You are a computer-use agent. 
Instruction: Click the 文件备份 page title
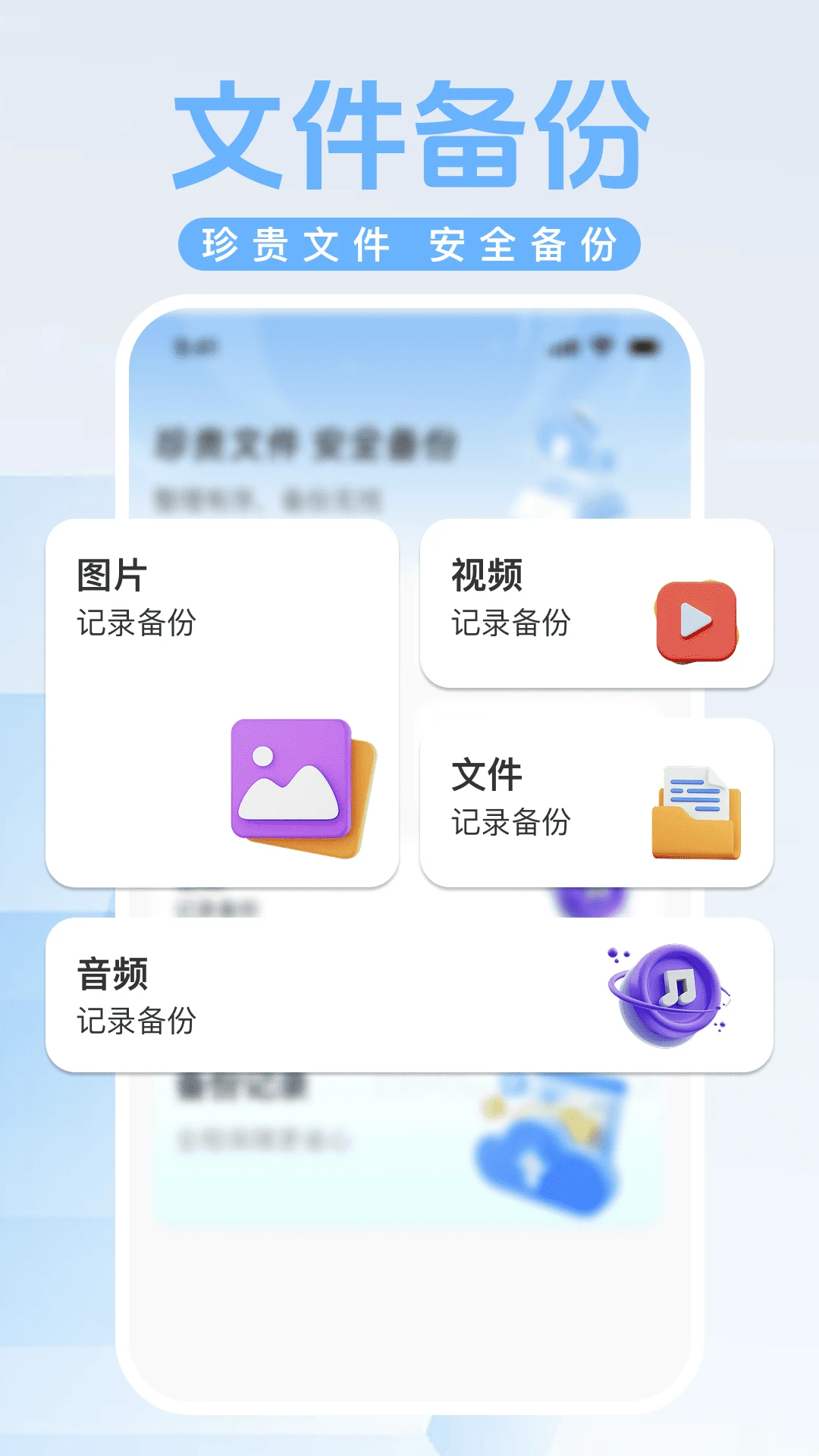coord(409,133)
